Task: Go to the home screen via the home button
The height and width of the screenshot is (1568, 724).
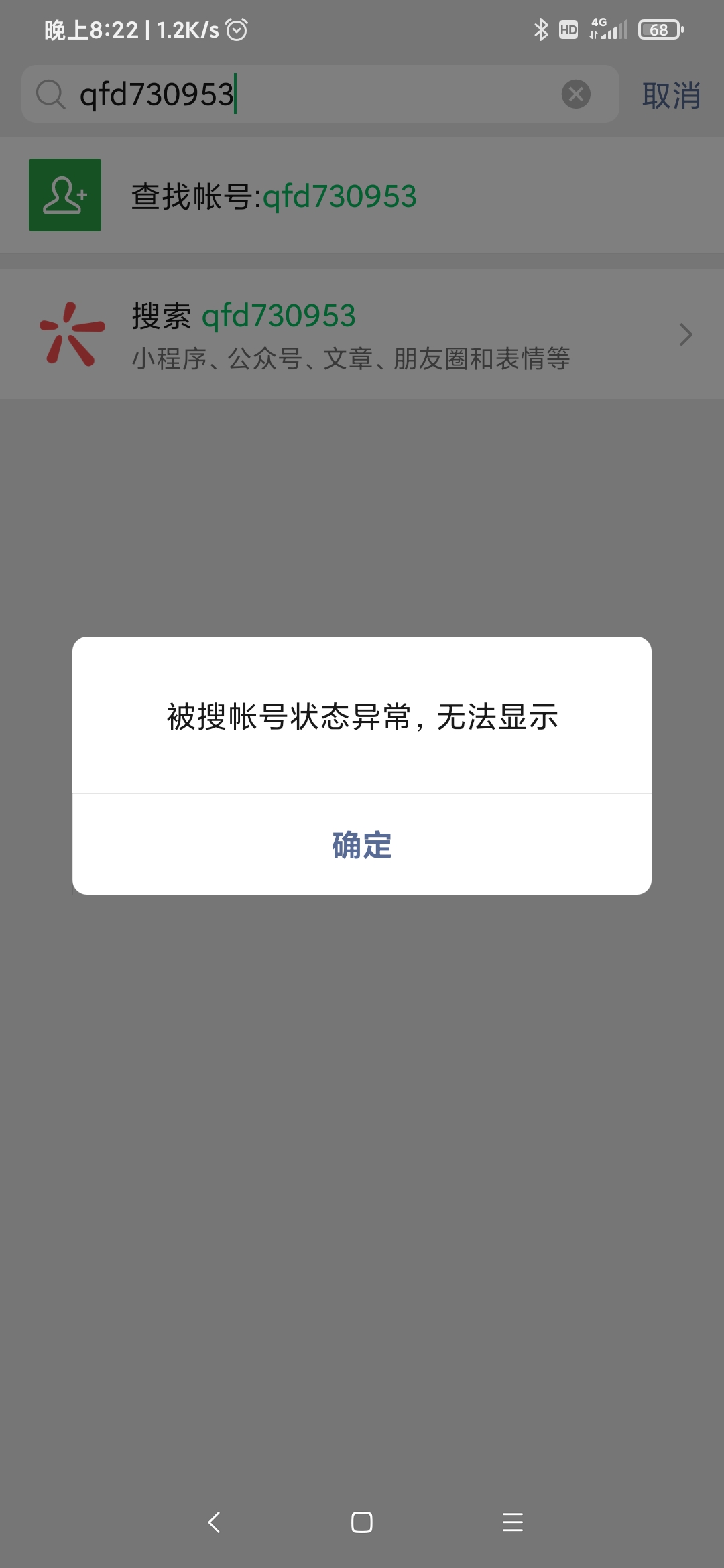Action: click(362, 1522)
